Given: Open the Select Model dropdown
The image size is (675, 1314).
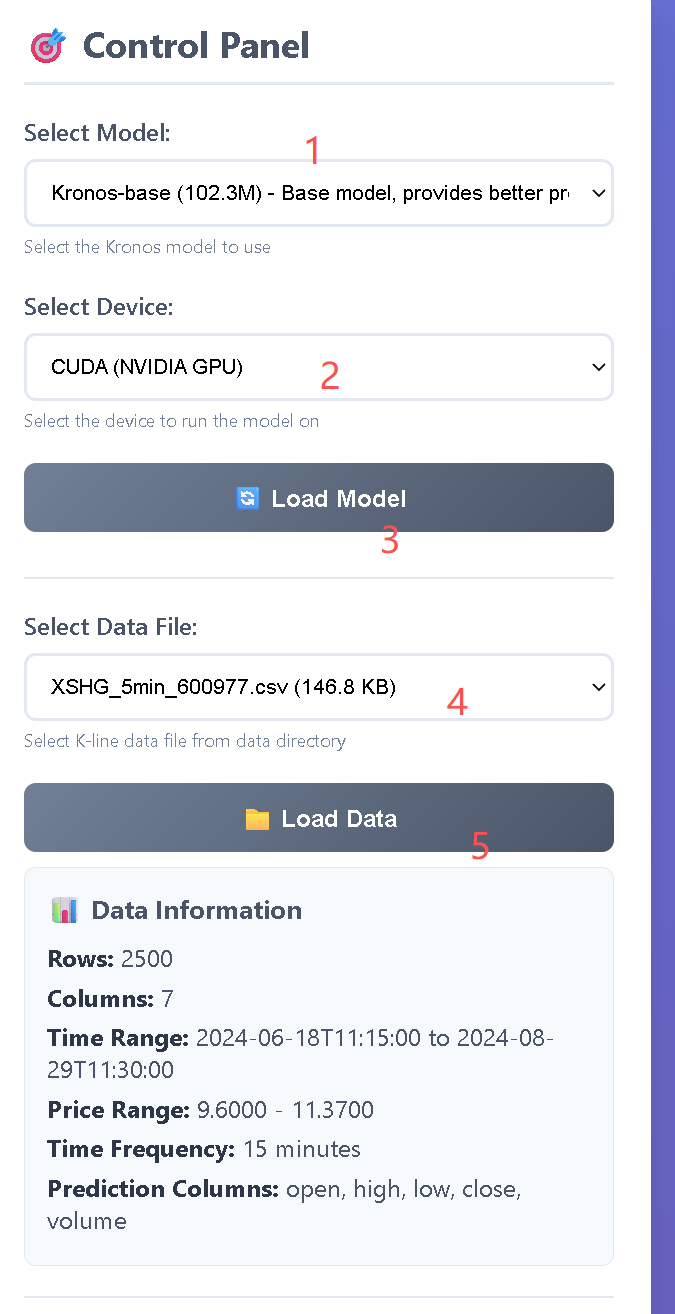Looking at the screenshot, I should [x=318, y=193].
